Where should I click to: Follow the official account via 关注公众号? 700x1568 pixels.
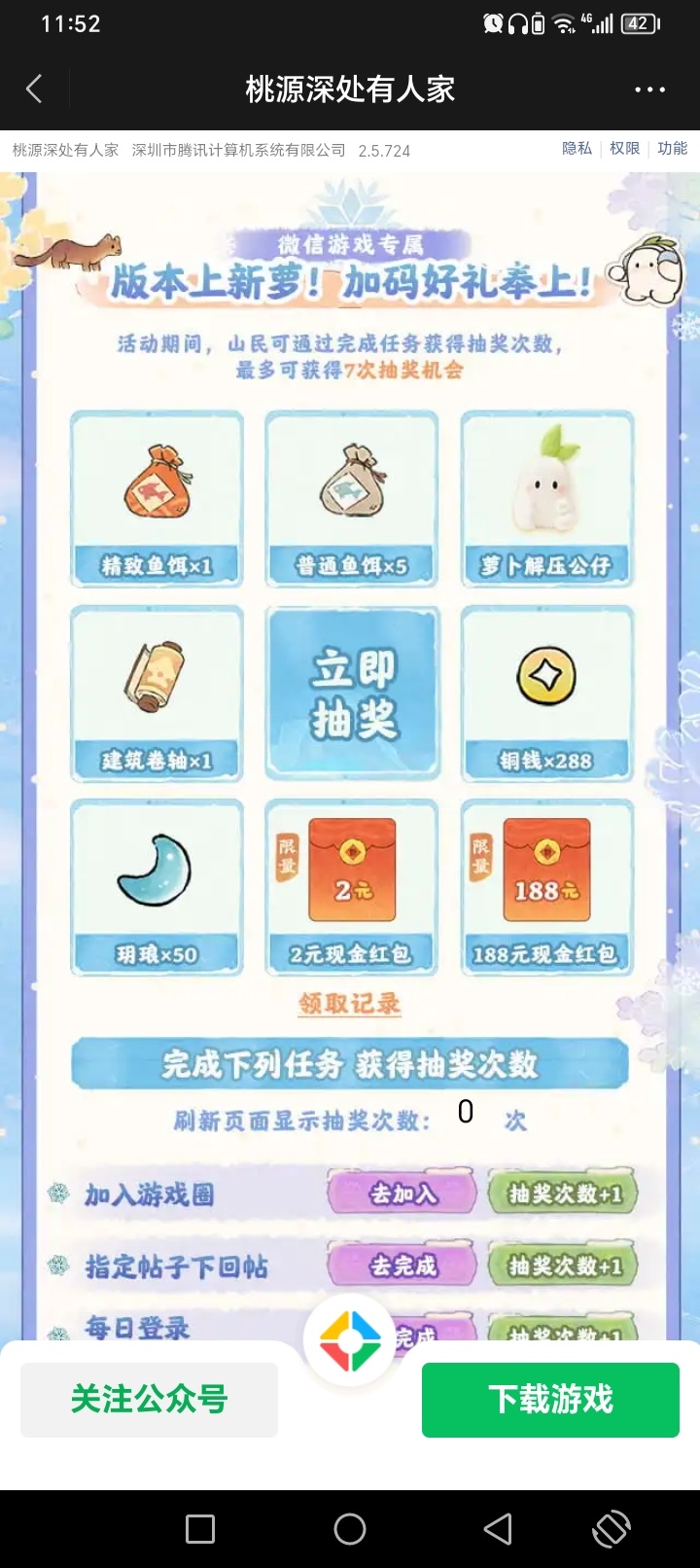pos(149,1400)
